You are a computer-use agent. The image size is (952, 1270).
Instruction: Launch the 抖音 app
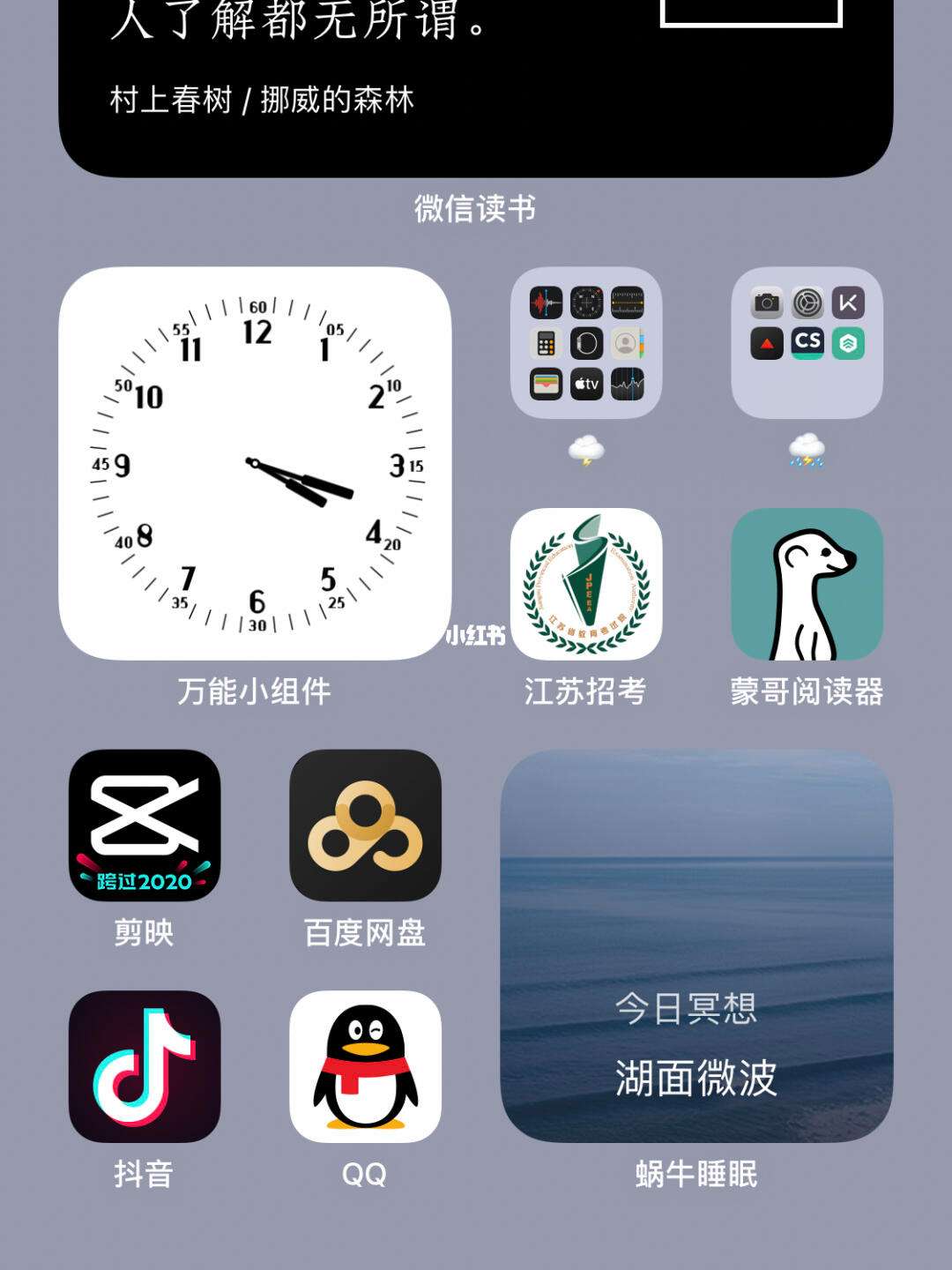coord(145,1066)
